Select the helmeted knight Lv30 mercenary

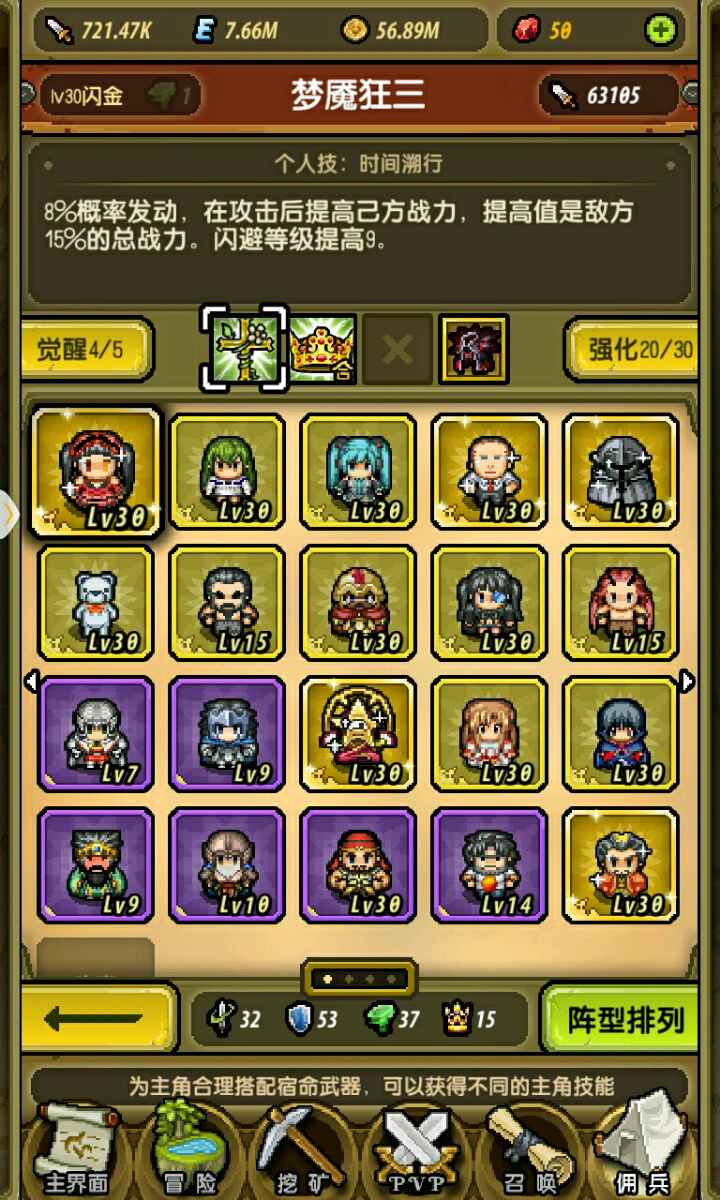(x=620, y=471)
